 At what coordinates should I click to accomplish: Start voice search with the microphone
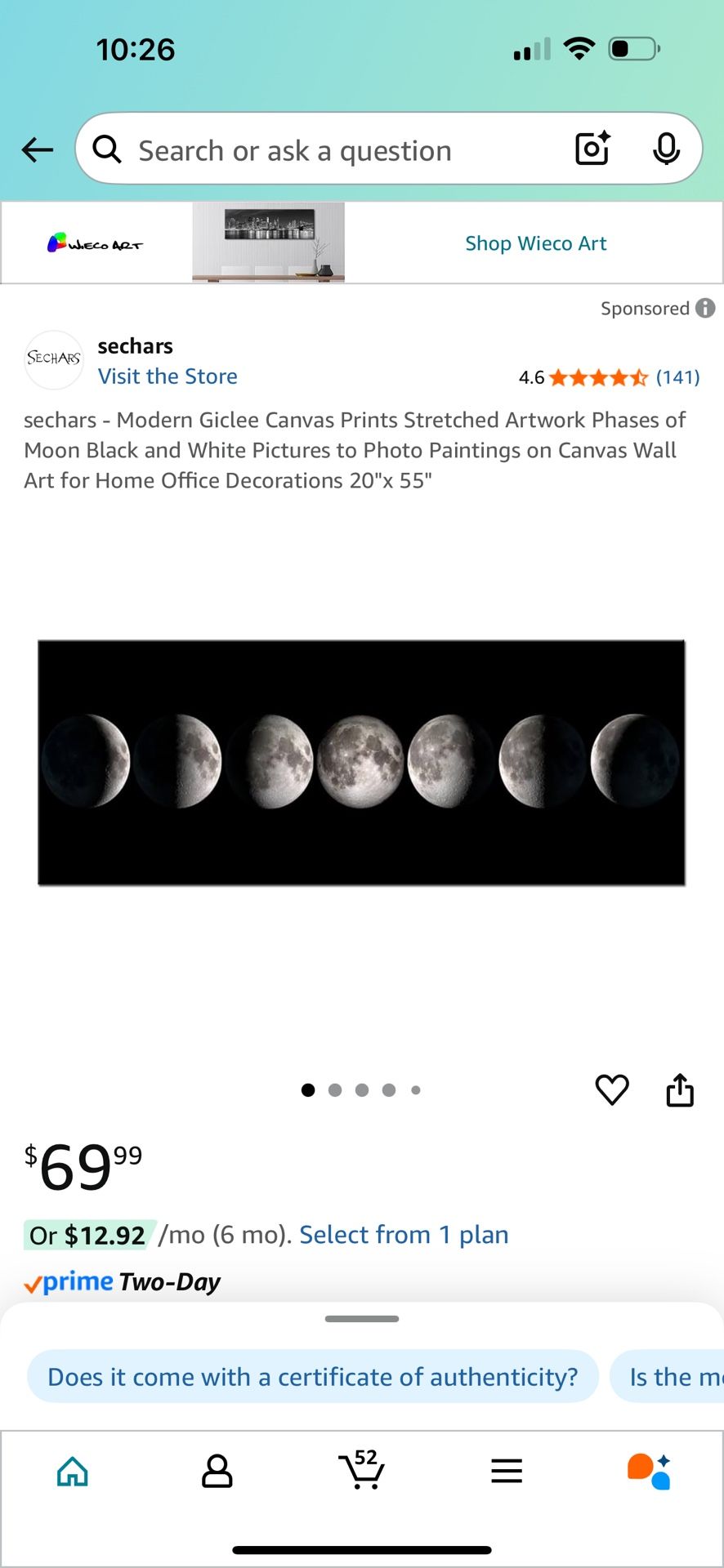pos(666,149)
